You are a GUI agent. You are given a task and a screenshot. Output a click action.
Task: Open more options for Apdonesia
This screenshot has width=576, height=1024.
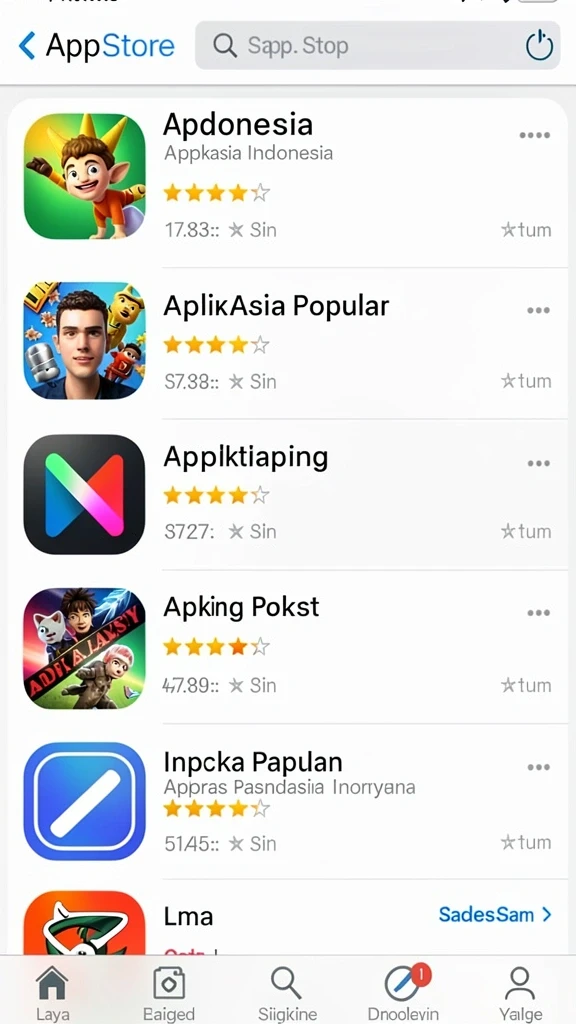[534, 135]
